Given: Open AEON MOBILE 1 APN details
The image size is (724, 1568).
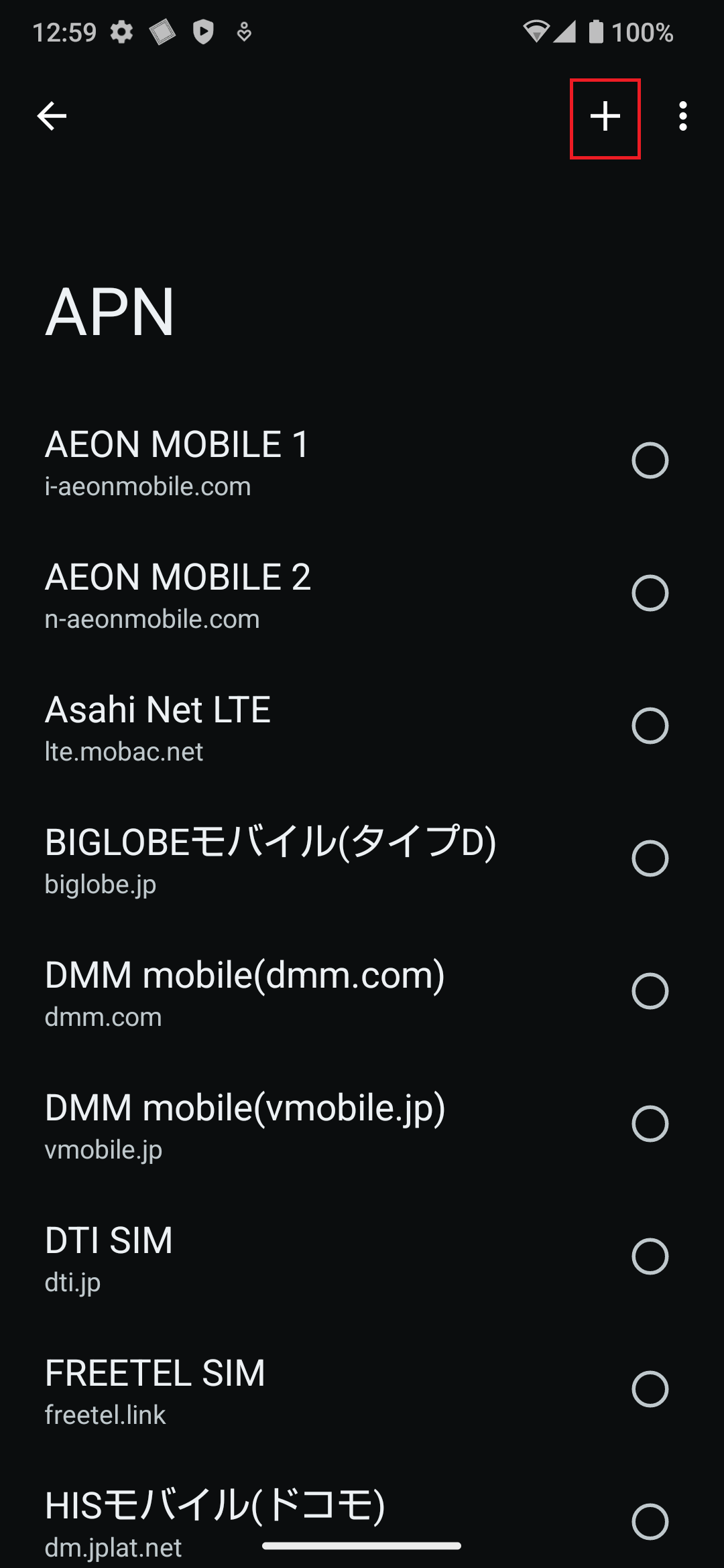Looking at the screenshot, I should coord(178,462).
